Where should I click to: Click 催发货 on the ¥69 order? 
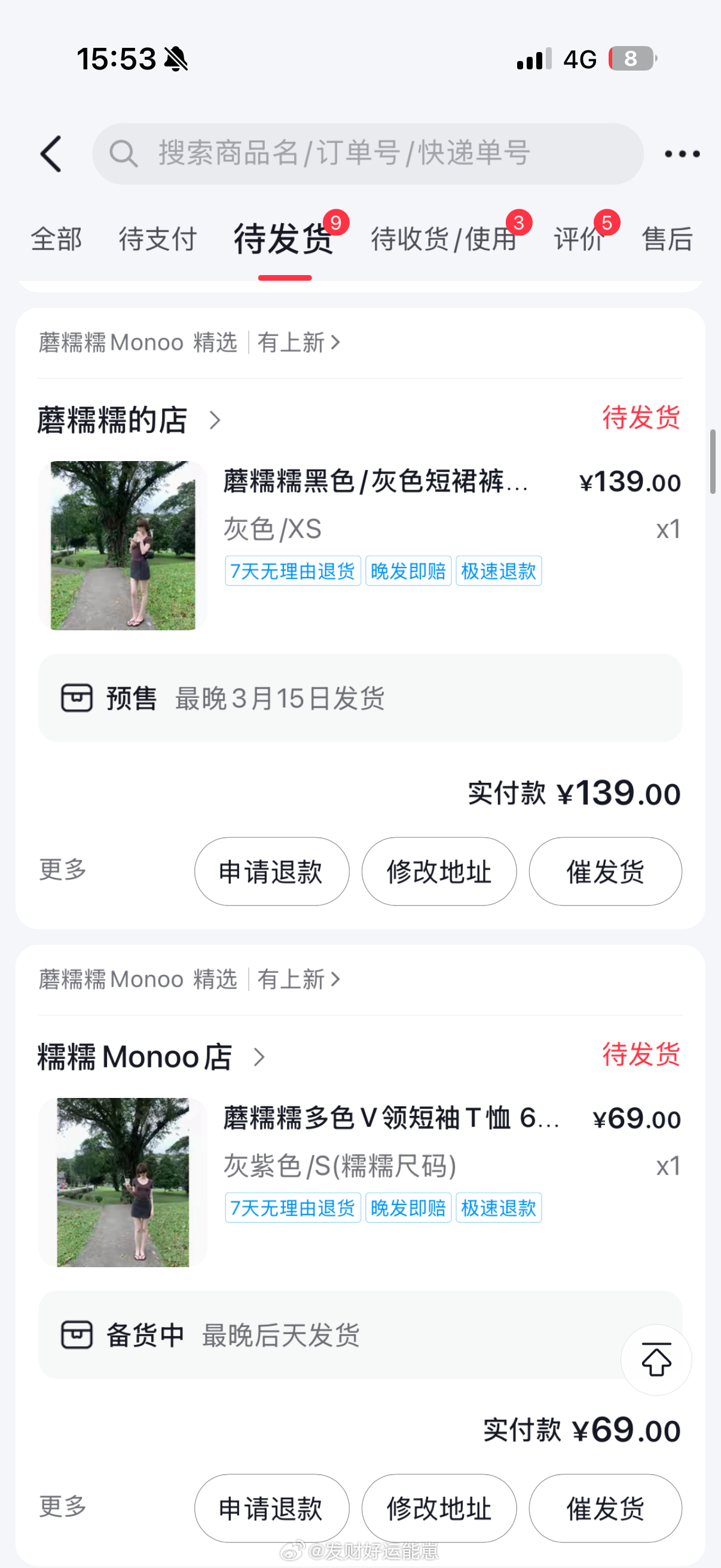point(606,1509)
